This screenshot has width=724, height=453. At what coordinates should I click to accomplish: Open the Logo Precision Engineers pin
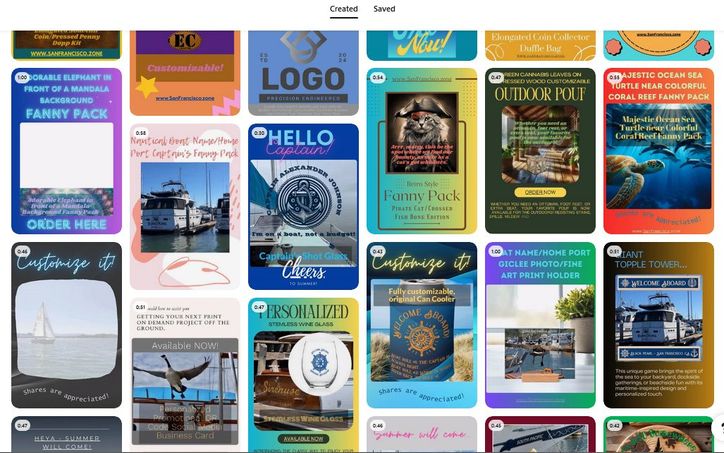tap(303, 60)
